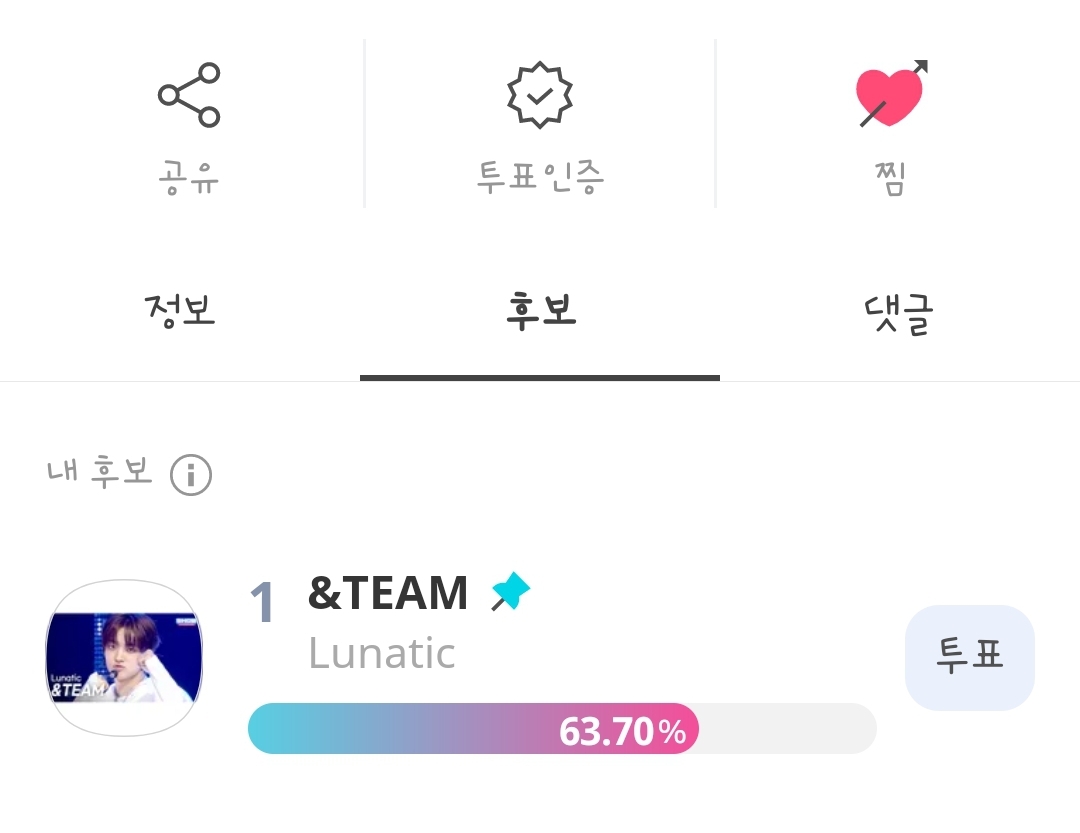Vote for &TEAM with 투표 button
Screen dimensions: 1080x833
click(x=969, y=657)
